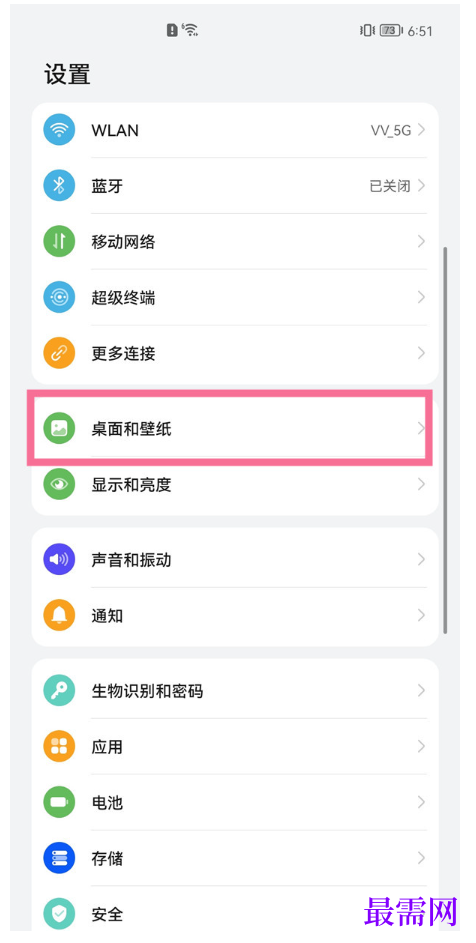The height and width of the screenshot is (943, 476).
Task: Open 更多连接 settings
Action: pyautogui.click(x=235, y=353)
